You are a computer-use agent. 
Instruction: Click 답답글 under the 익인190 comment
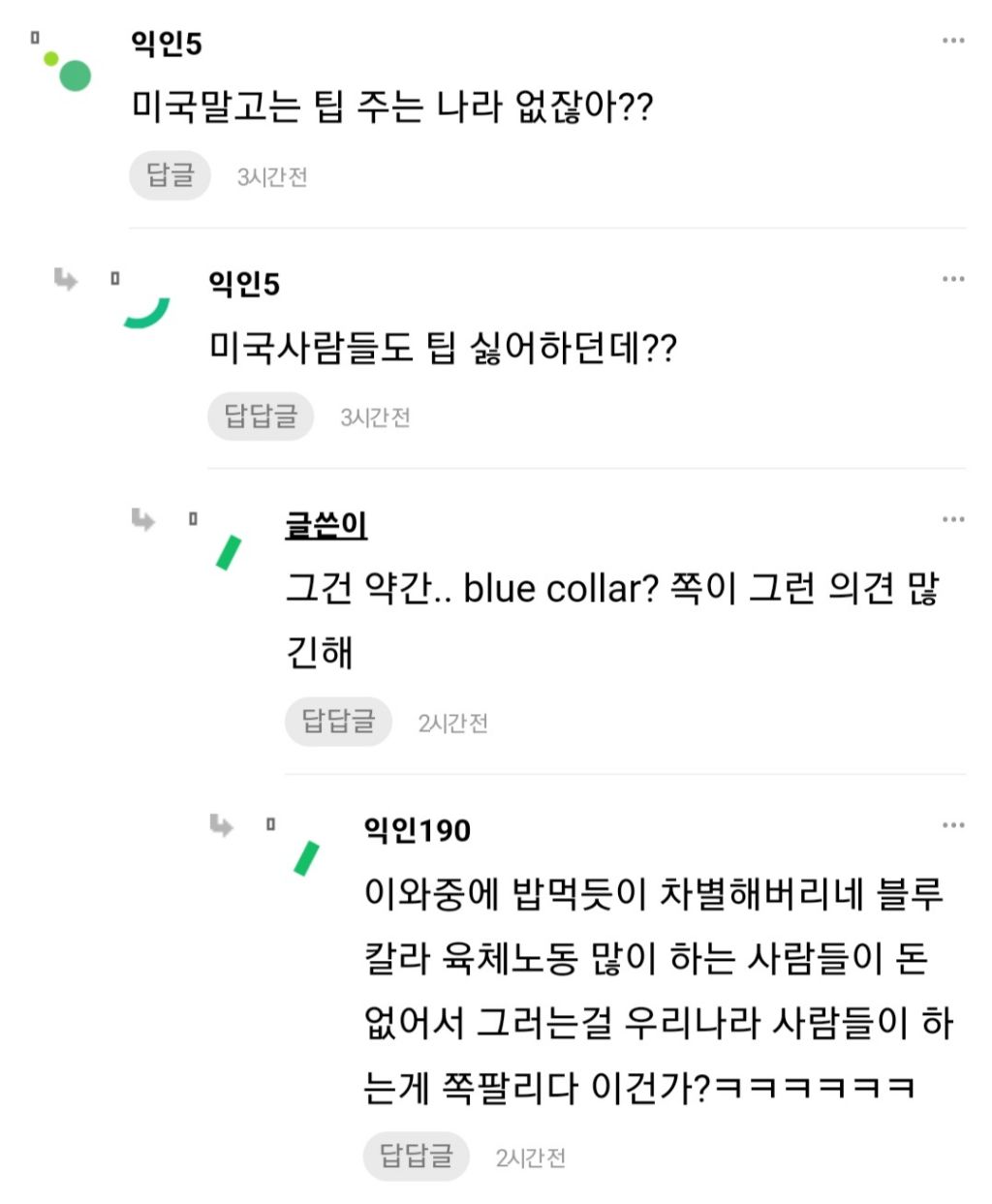tap(416, 1157)
